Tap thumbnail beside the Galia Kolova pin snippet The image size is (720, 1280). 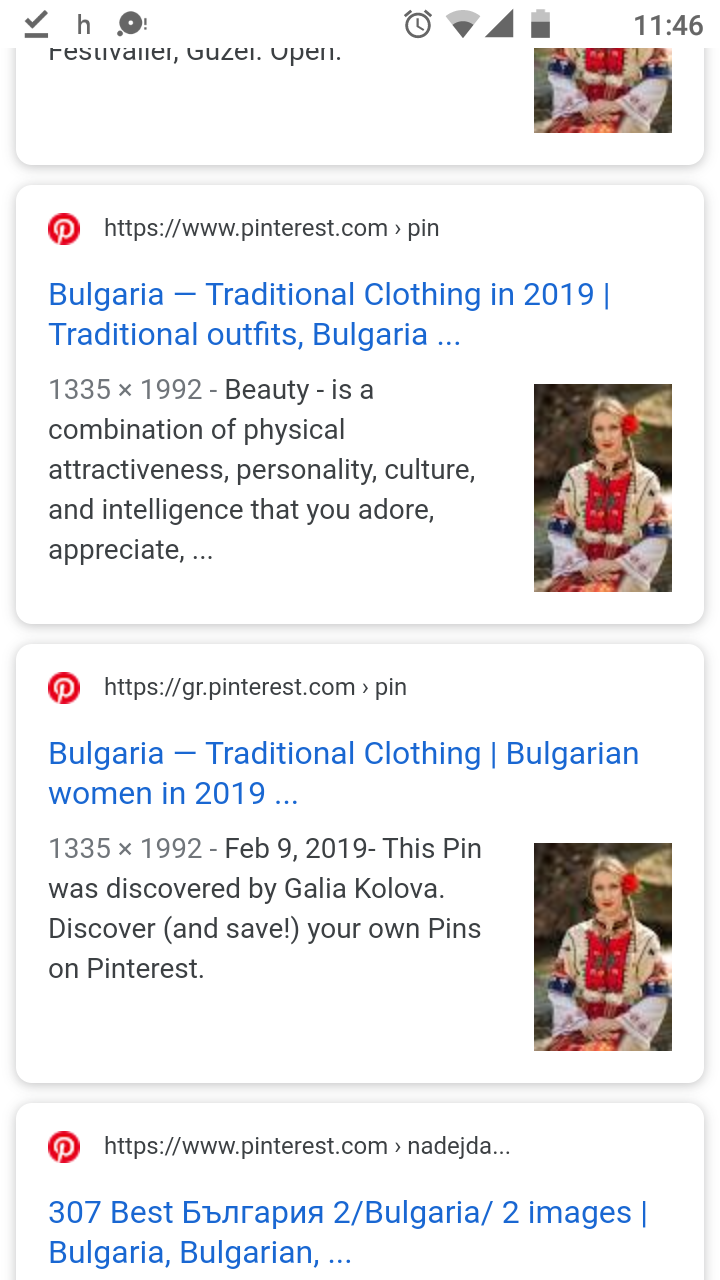tap(603, 947)
